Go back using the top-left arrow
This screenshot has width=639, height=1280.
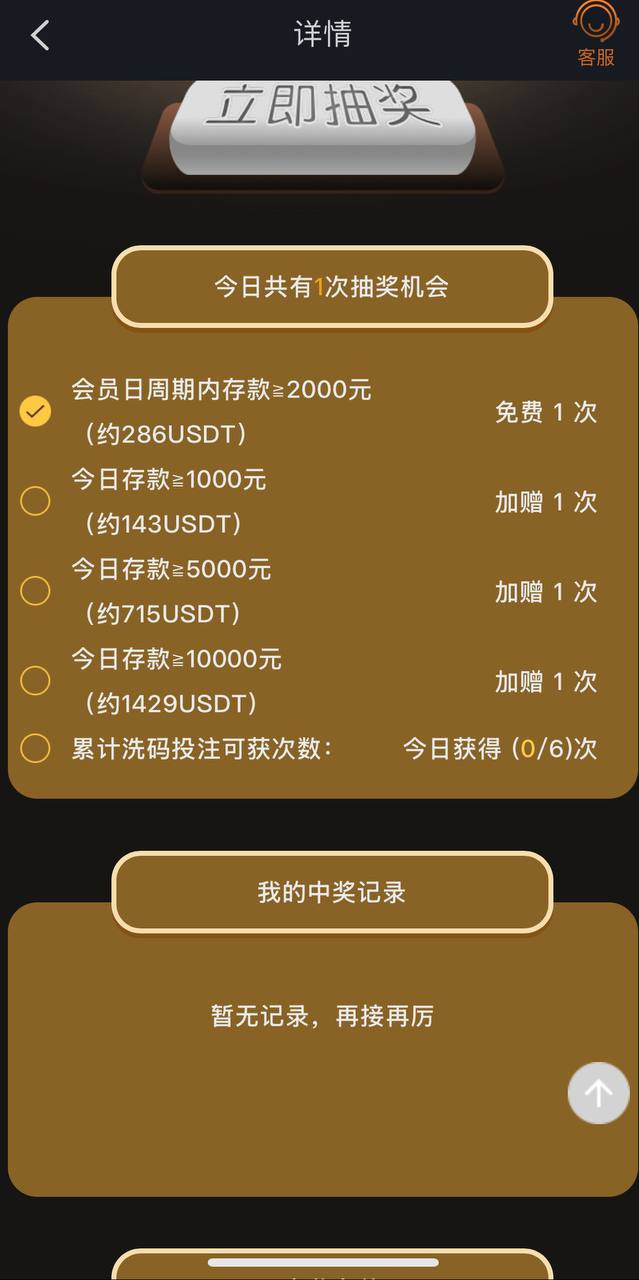pos(40,36)
